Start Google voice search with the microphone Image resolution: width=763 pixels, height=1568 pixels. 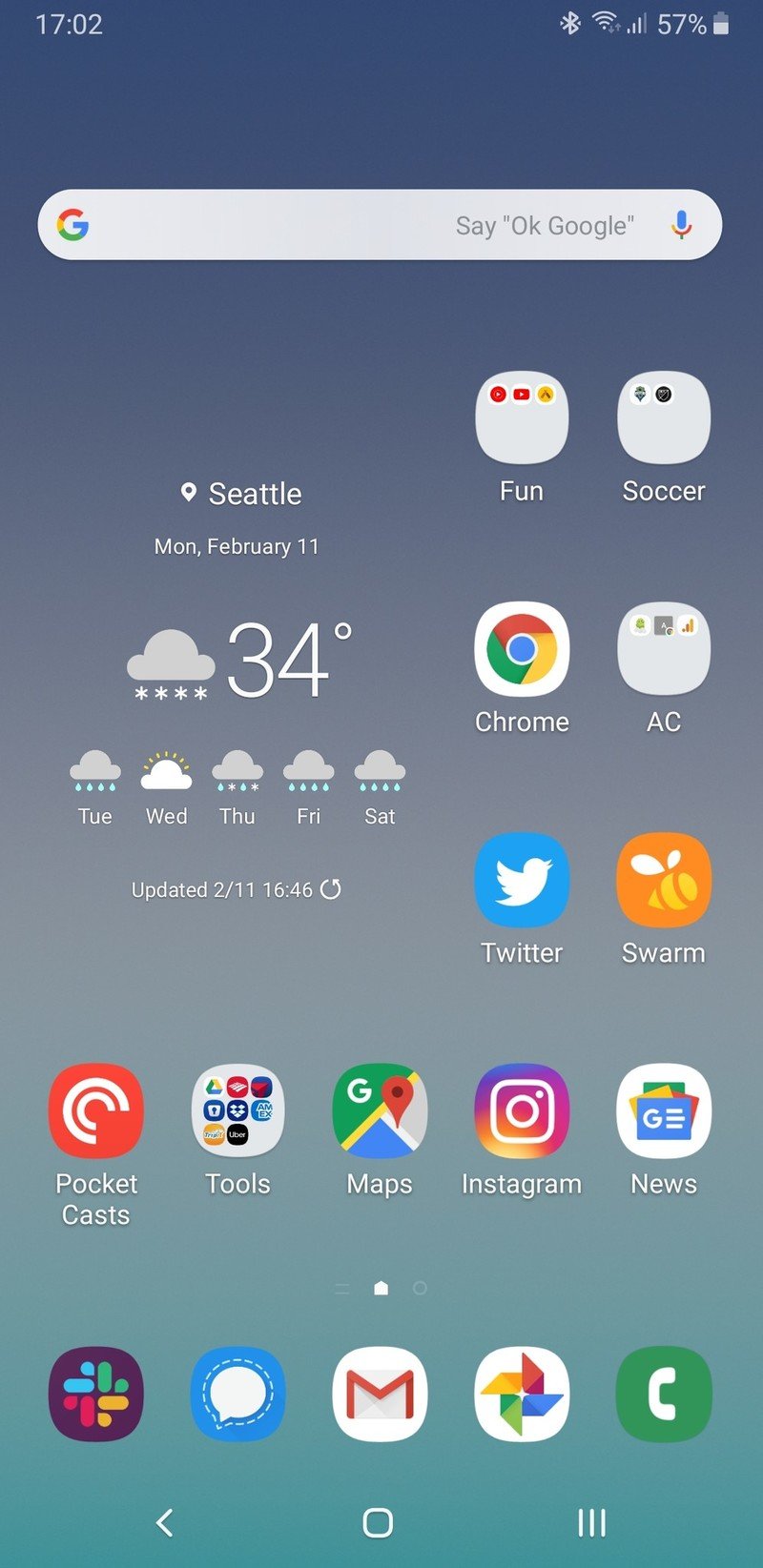(x=681, y=225)
